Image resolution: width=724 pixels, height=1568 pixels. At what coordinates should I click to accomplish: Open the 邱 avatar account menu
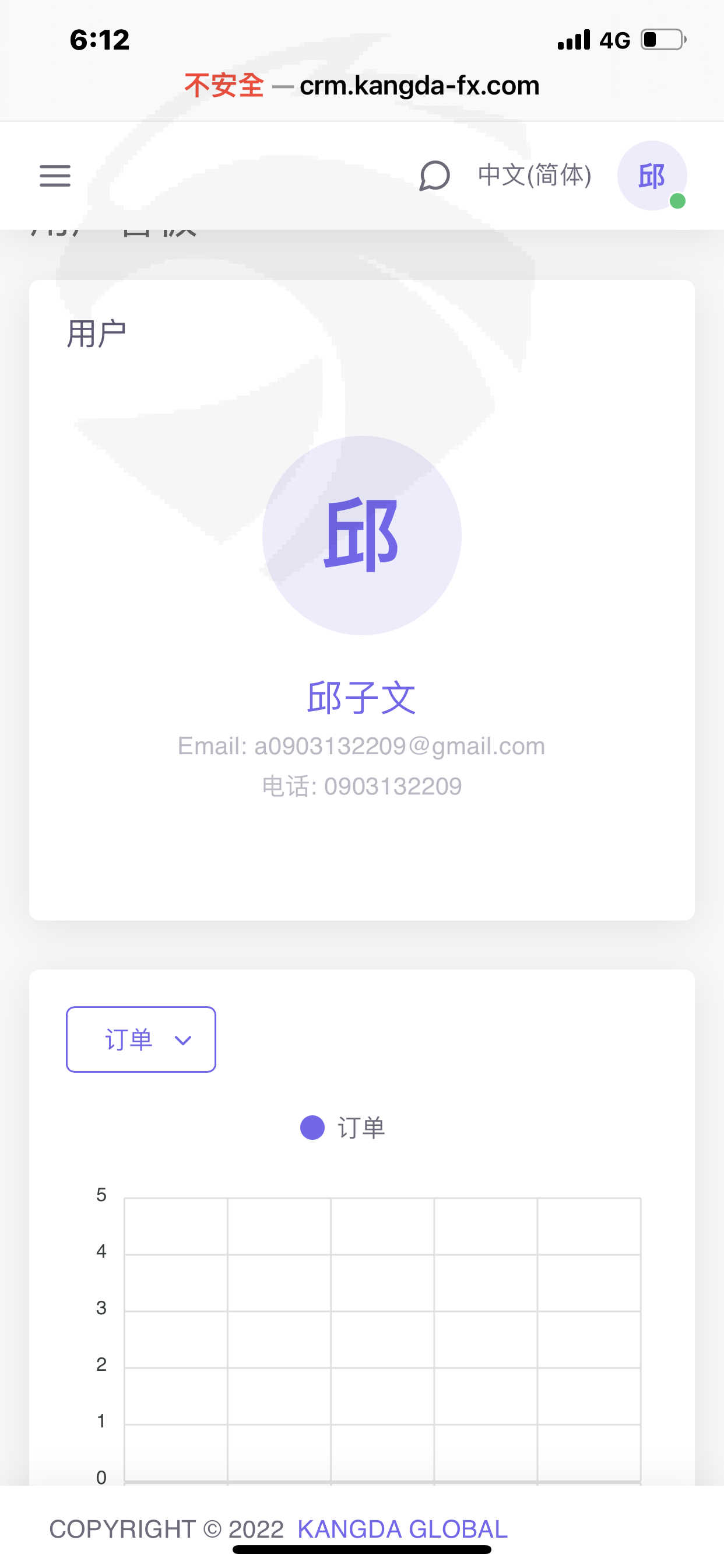652,176
